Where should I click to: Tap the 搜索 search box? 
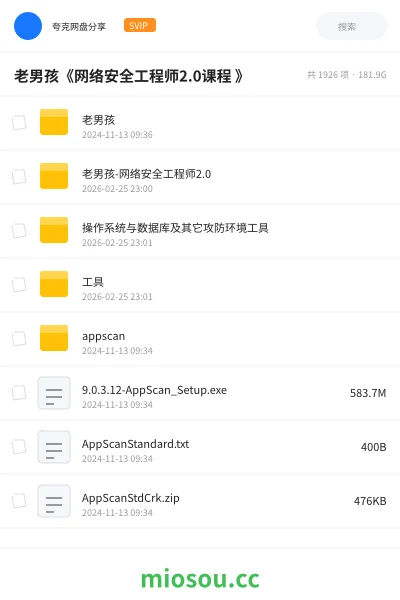pos(351,26)
